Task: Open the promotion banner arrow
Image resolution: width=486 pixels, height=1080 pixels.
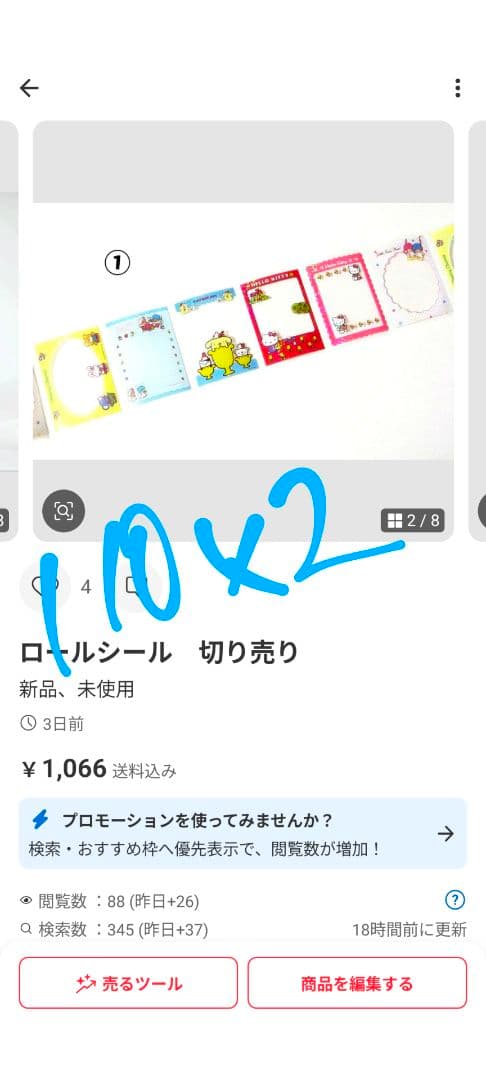Action: click(446, 834)
